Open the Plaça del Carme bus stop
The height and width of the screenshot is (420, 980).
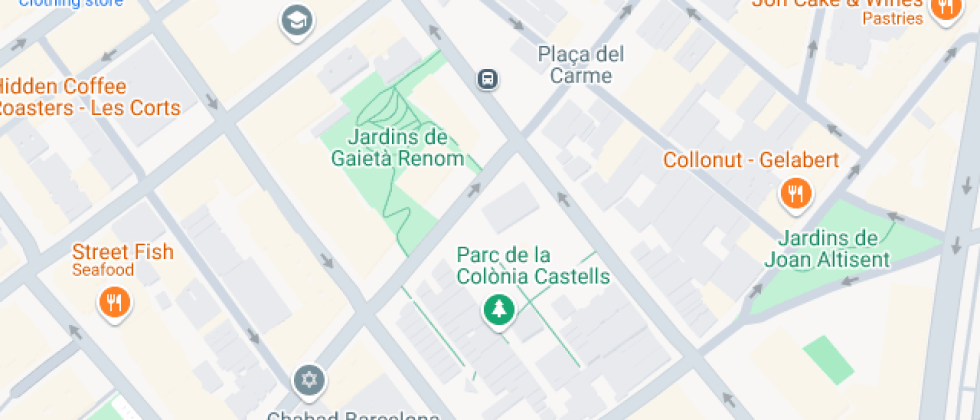tap(487, 79)
